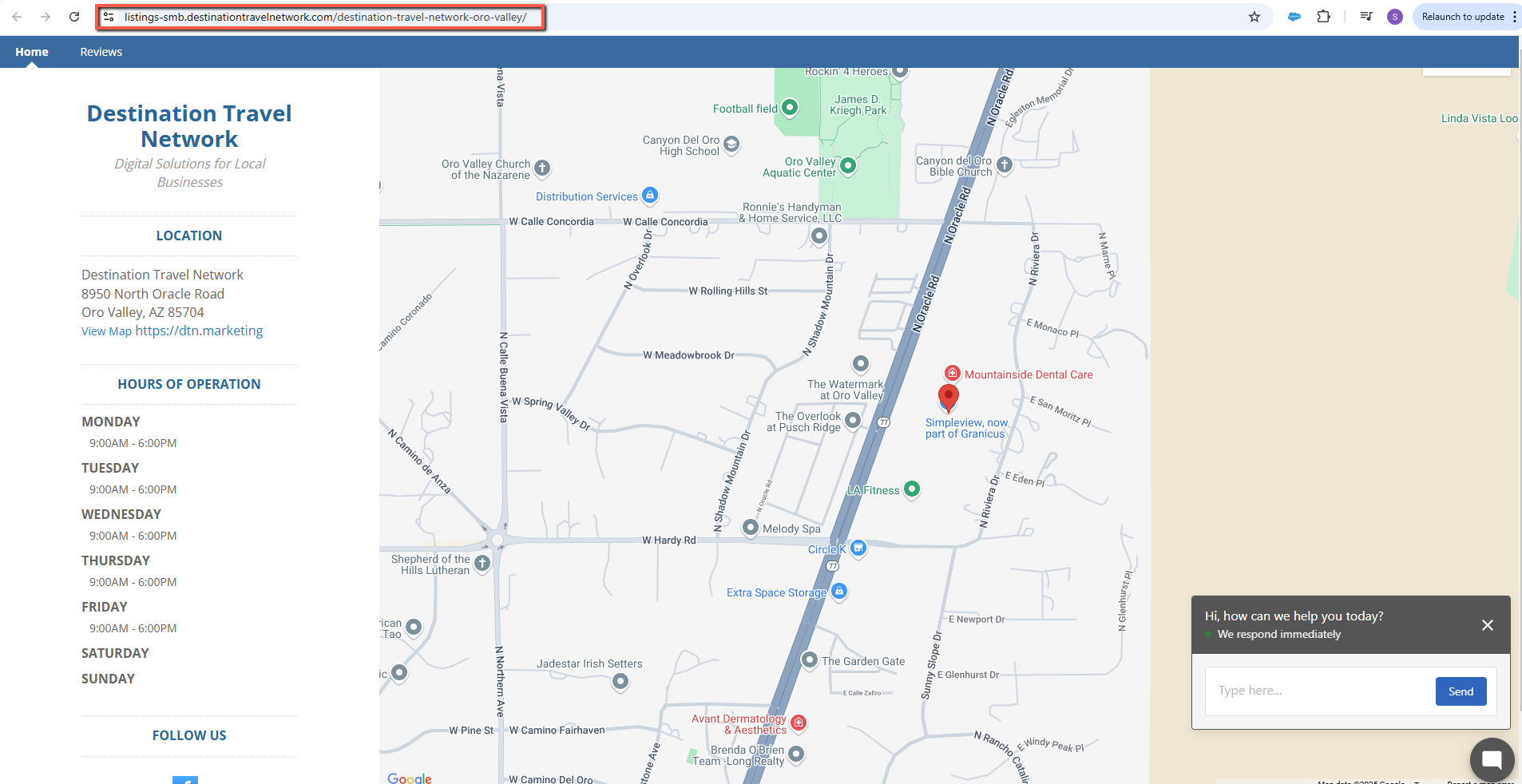Open the LA Fitness map marker
Image resolution: width=1522 pixels, height=784 pixels.
912,489
